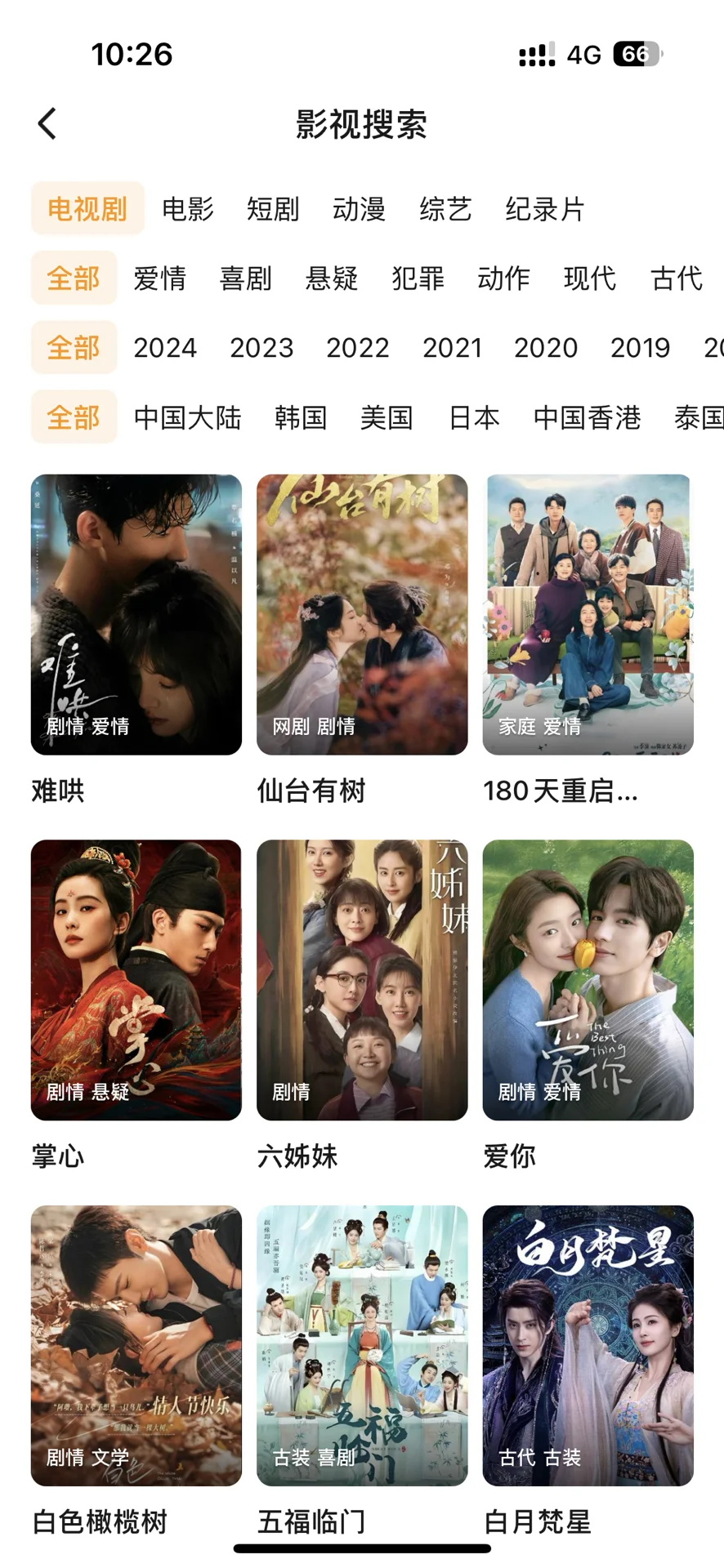724x1568 pixels.
Task: Switch to the 纪录片 tab
Action: pos(545,209)
